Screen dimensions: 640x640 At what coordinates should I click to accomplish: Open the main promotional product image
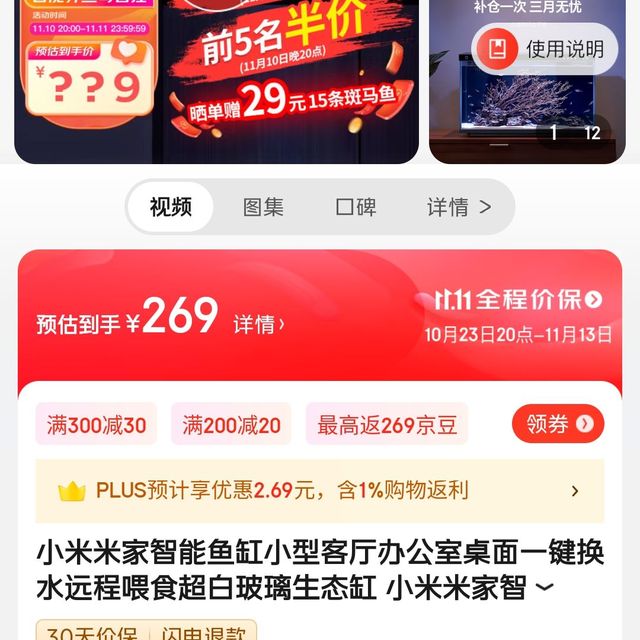(216, 80)
